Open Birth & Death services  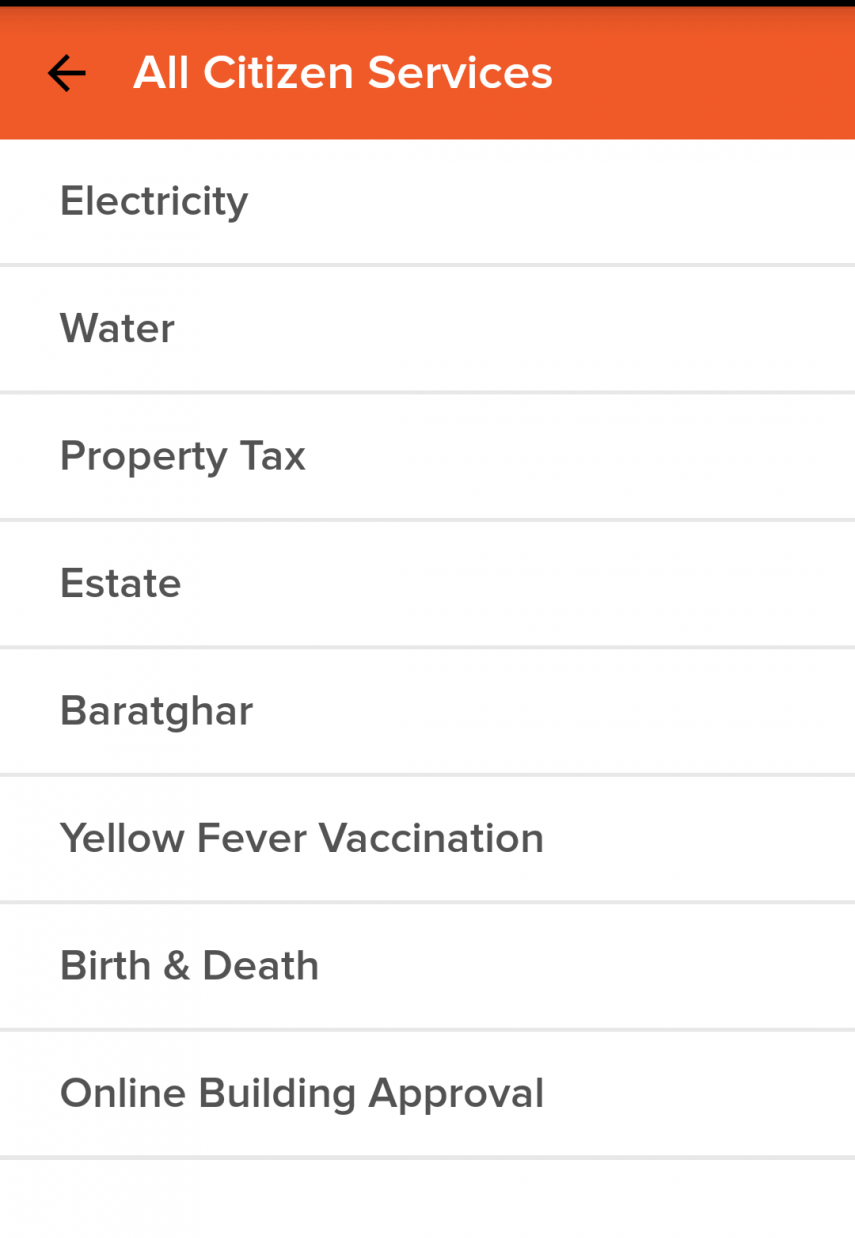(x=190, y=966)
